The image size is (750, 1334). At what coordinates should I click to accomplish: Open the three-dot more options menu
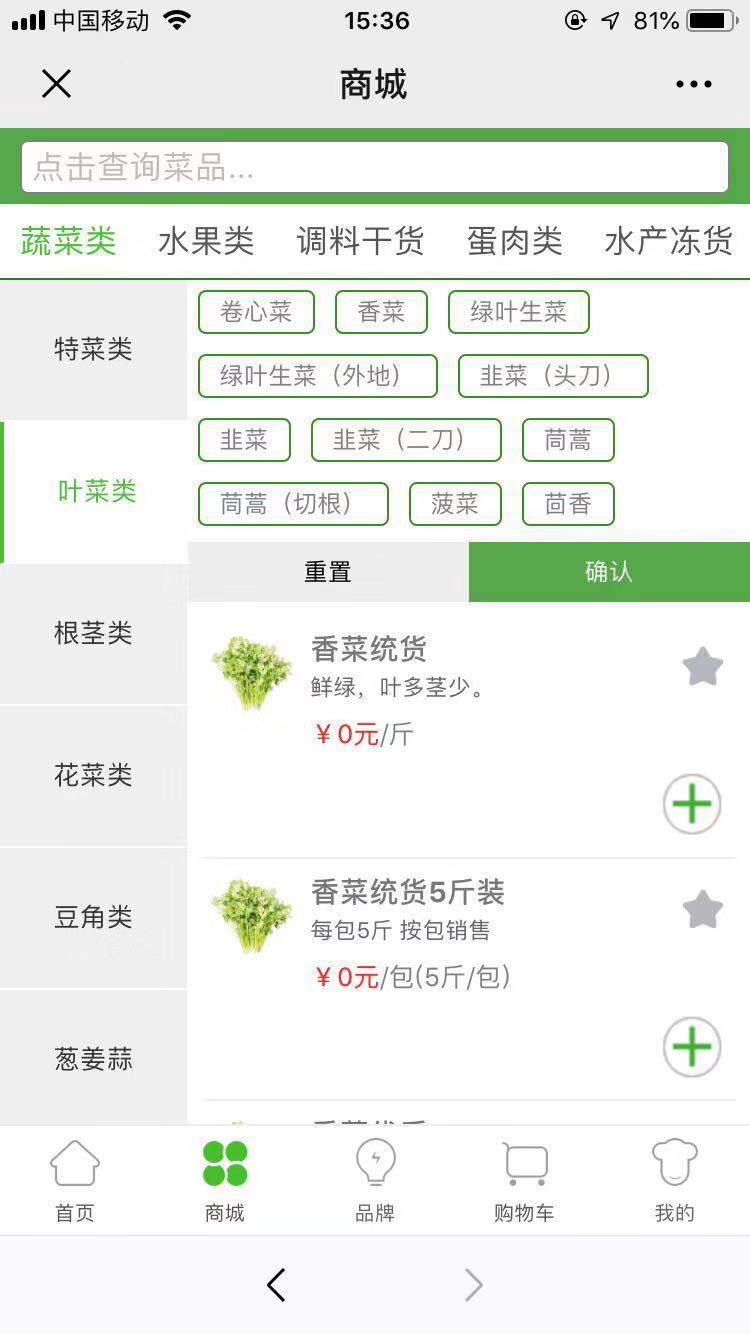click(x=693, y=84)
